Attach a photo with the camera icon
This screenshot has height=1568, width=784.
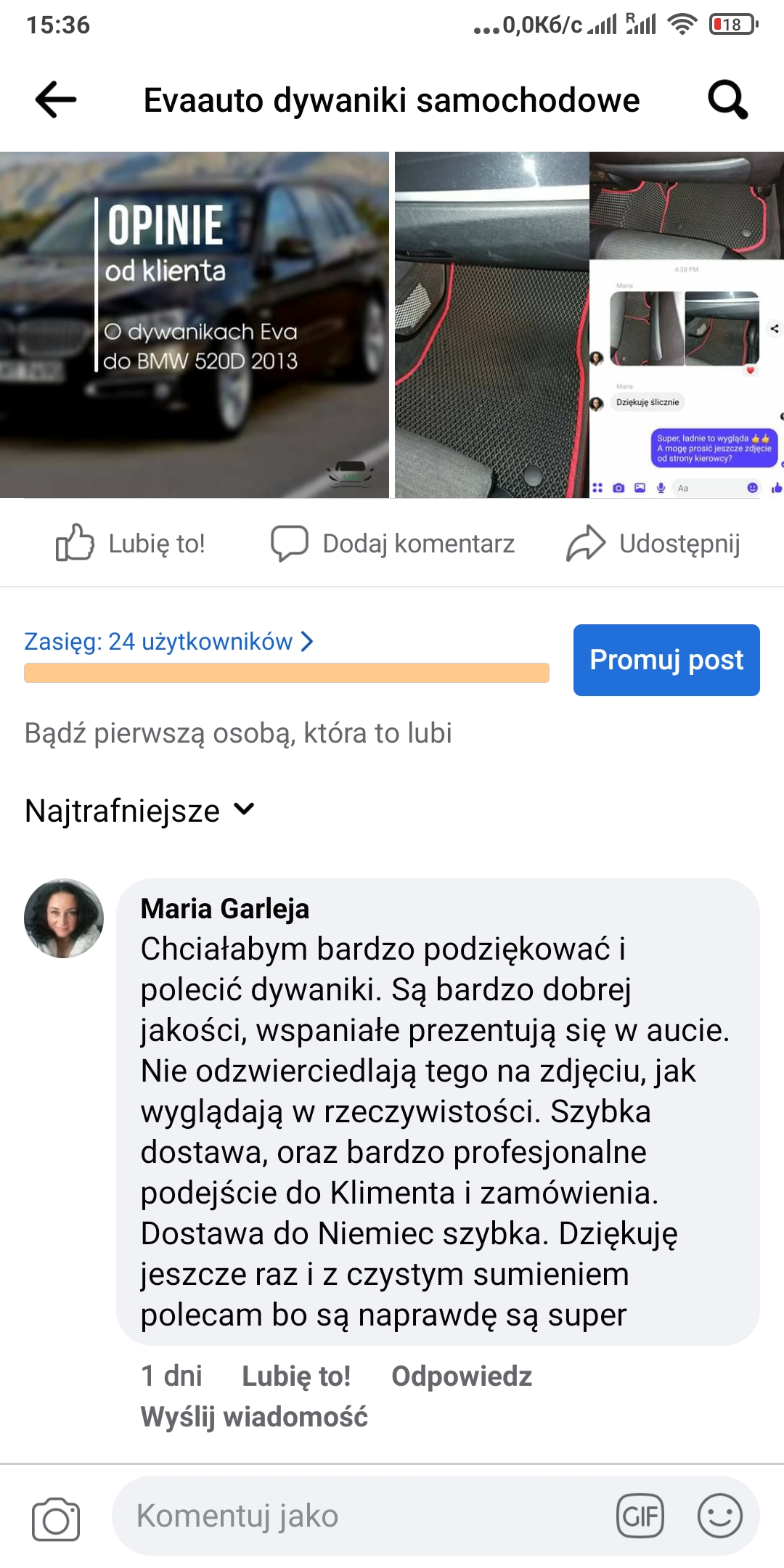coord(56,1518)
